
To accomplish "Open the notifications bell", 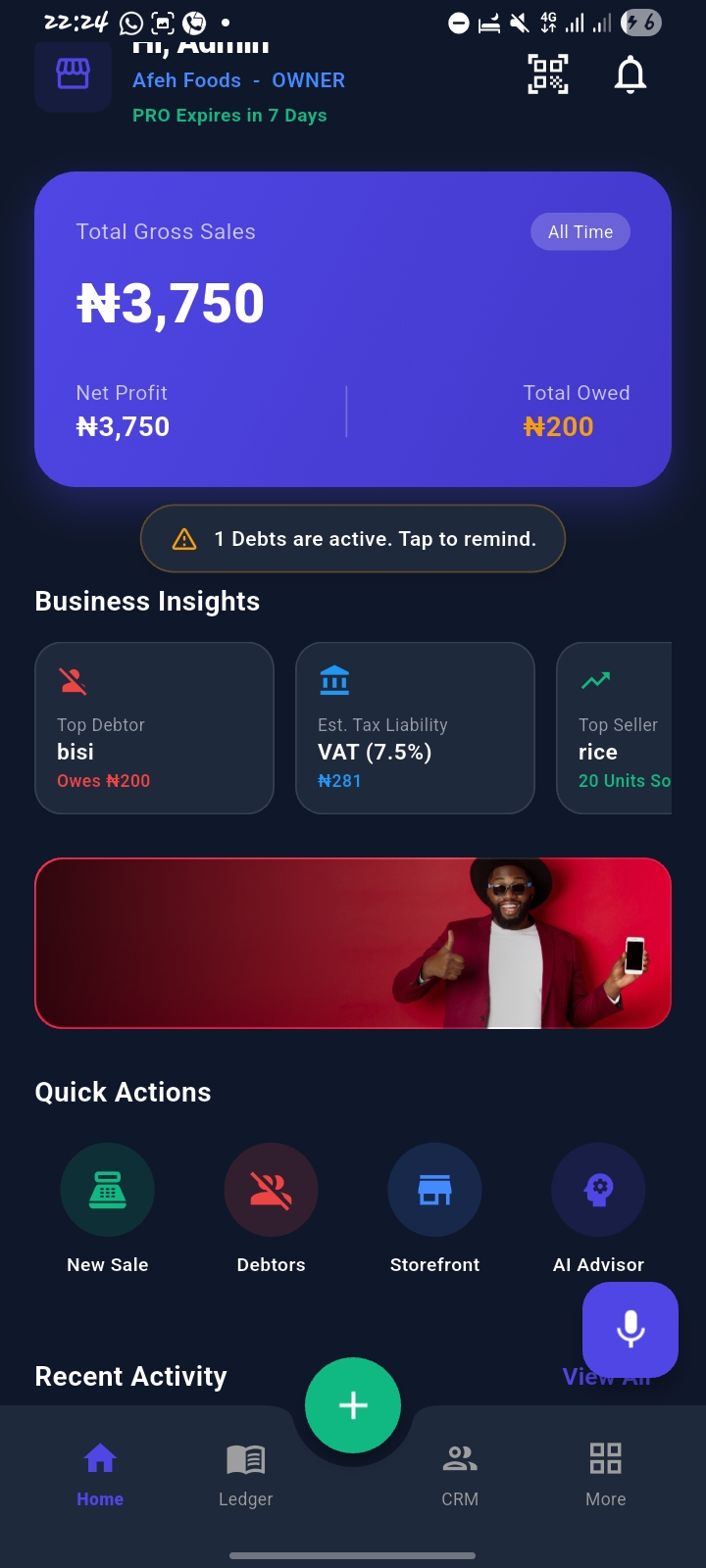I will 630,74.
